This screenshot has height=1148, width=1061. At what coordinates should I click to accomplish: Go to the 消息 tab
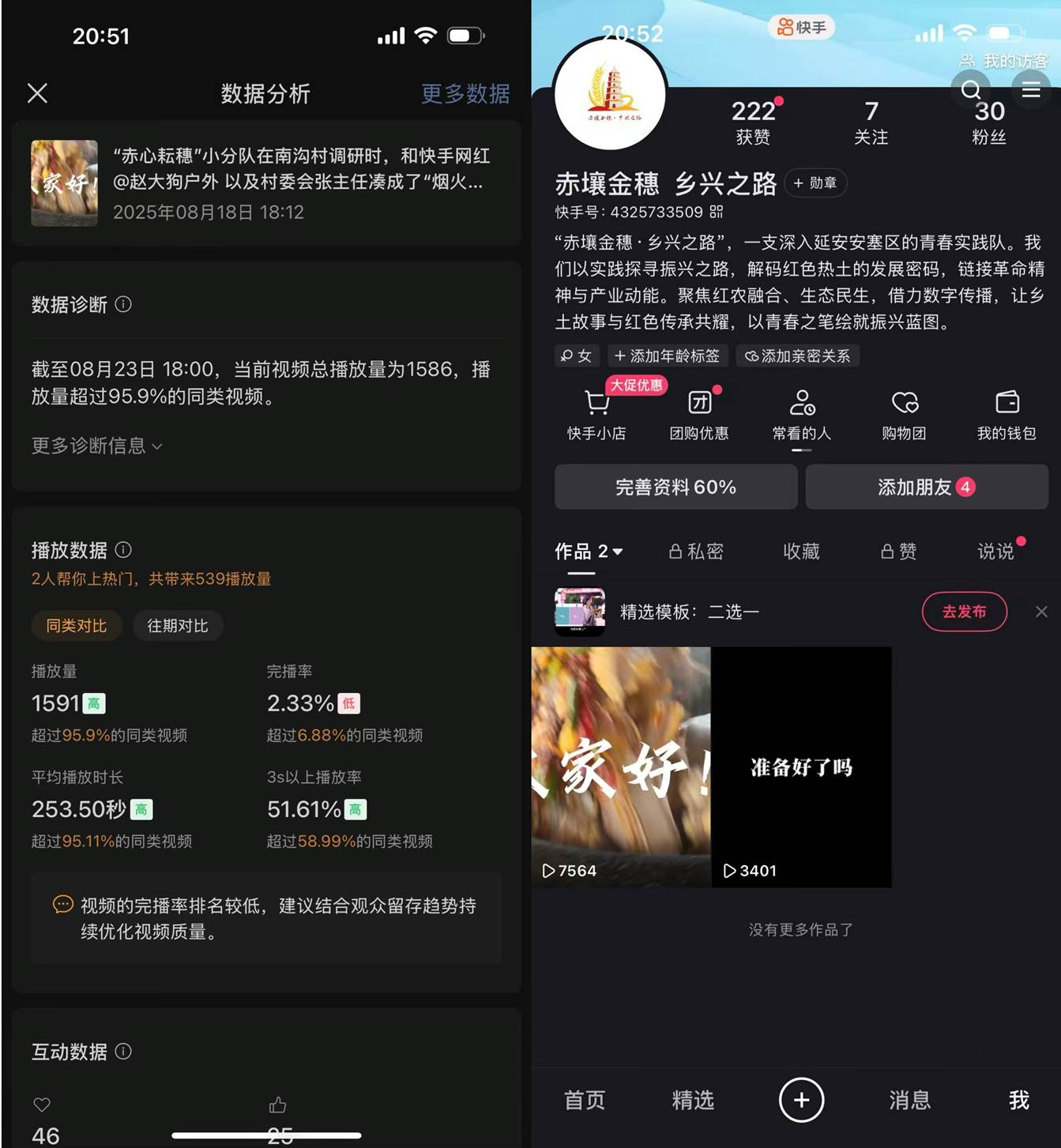[x=909, y=1100]
